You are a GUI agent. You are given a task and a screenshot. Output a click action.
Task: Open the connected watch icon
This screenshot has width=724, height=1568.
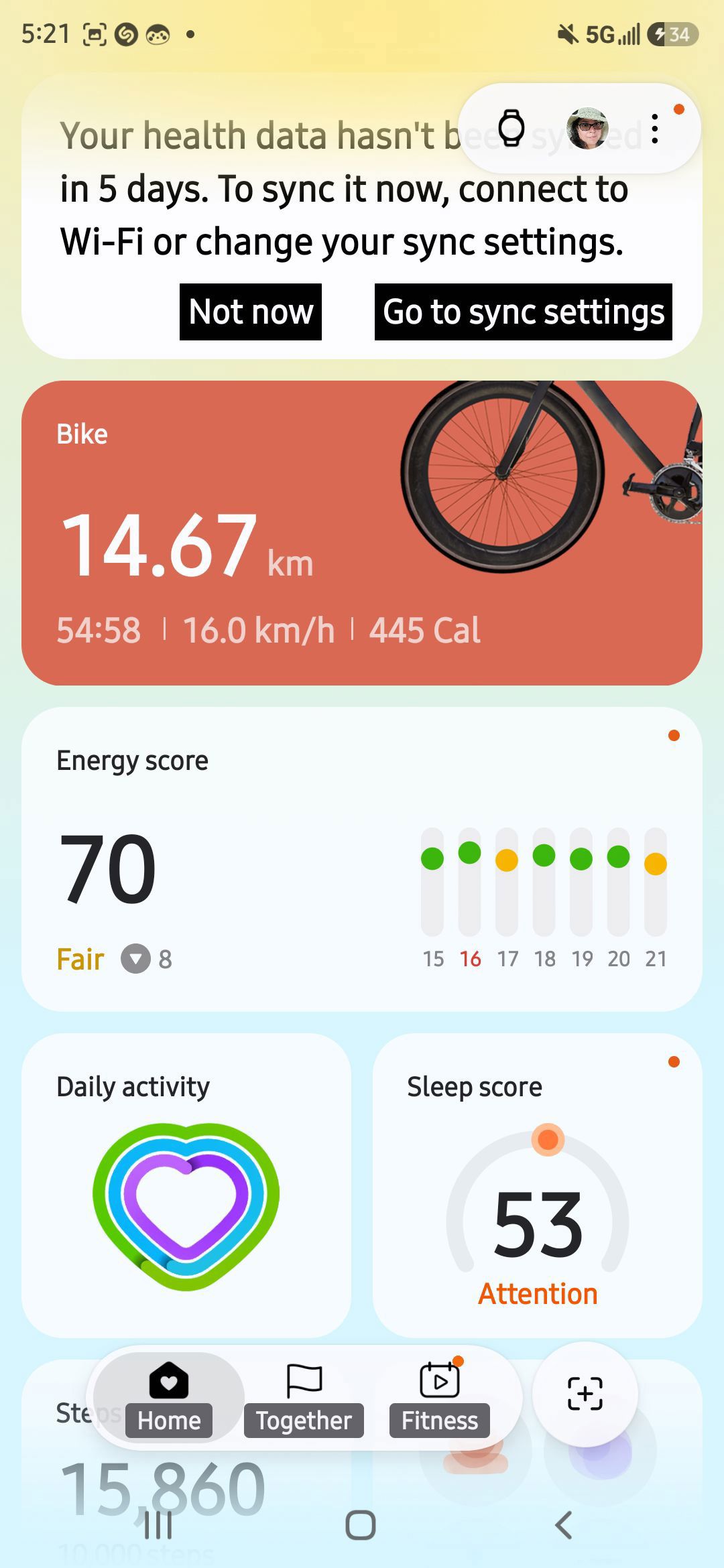tap(511, 128)
